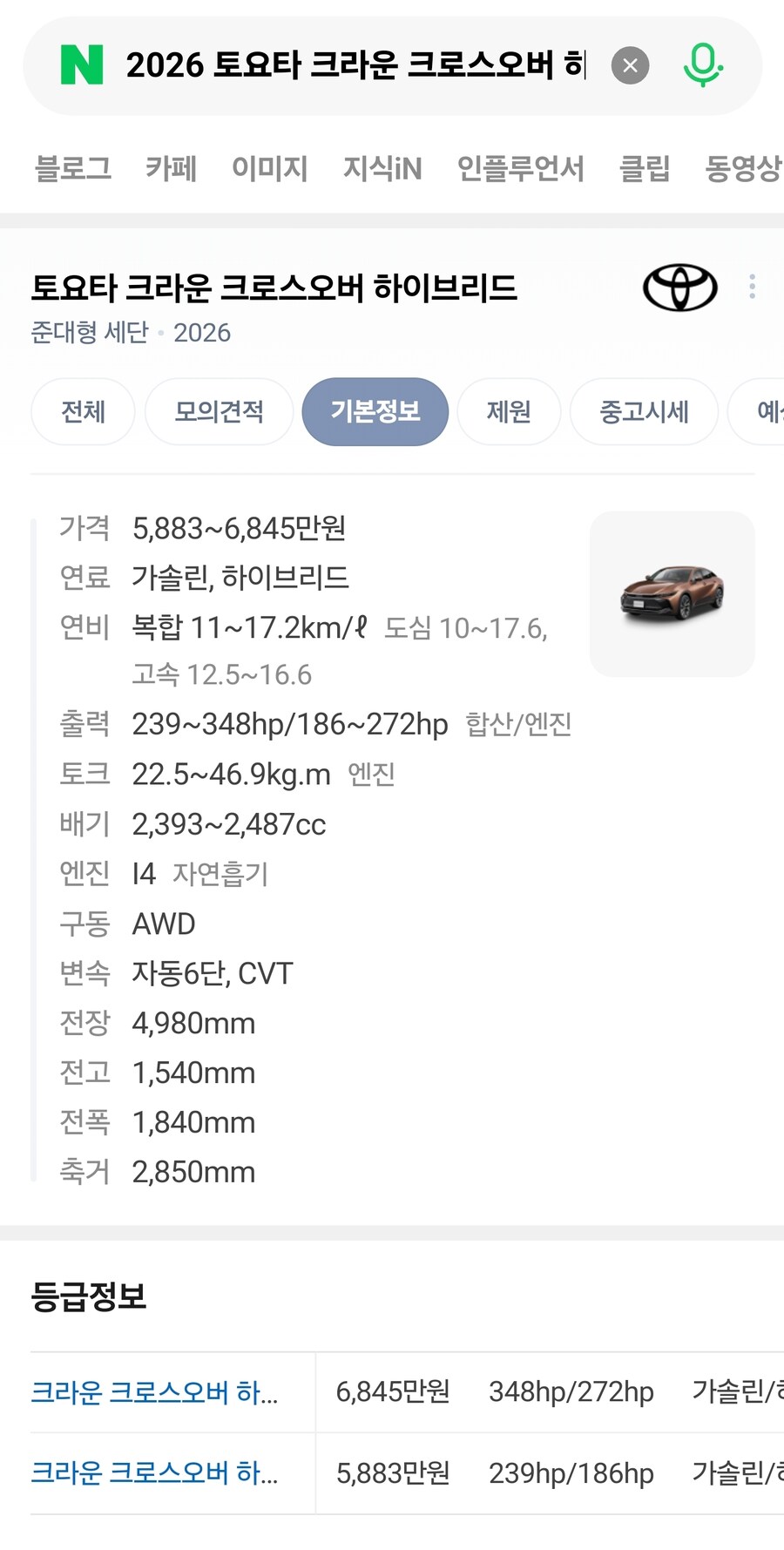The width and height of the screenshot is (784, 1550).
Task: Switch to the 클립 tab
Action: (644, 168)
